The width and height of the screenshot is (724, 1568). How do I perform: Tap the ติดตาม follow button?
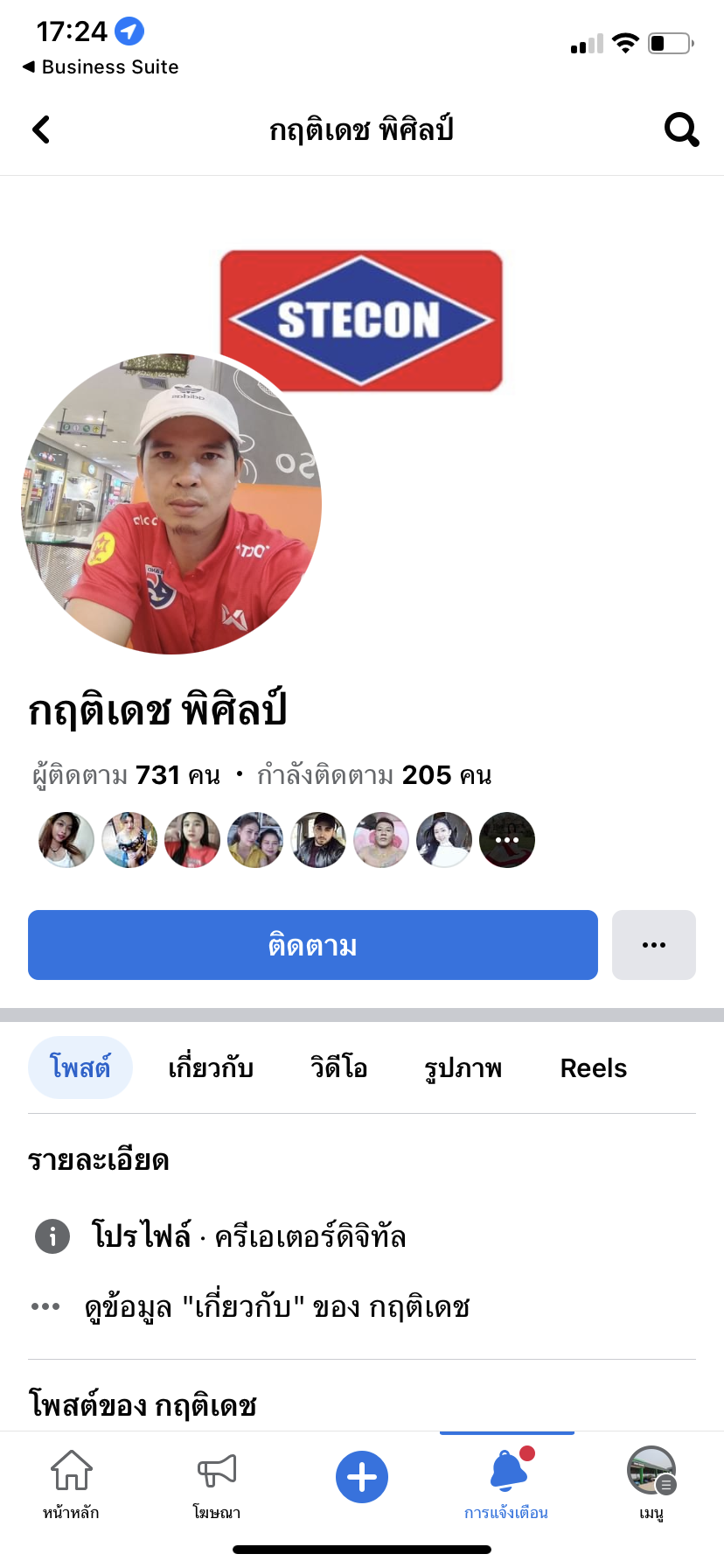pos(312,945)
